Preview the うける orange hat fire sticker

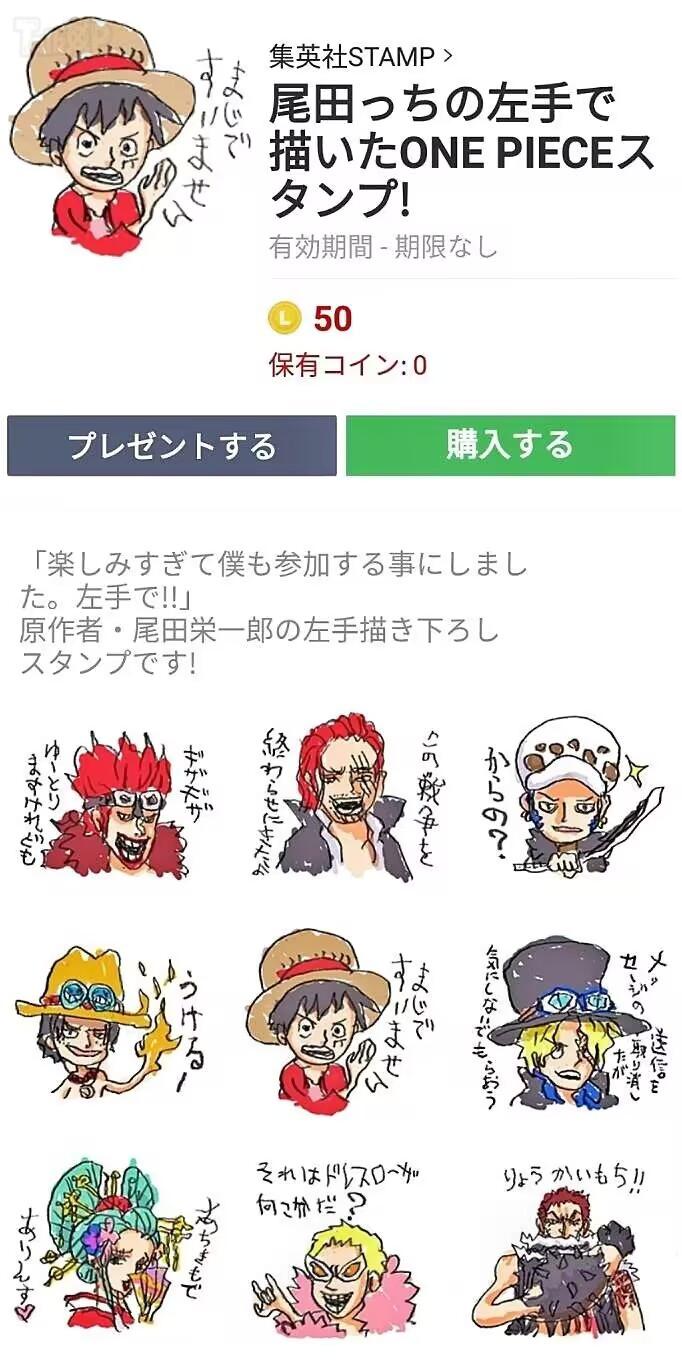pos(112,1027)
